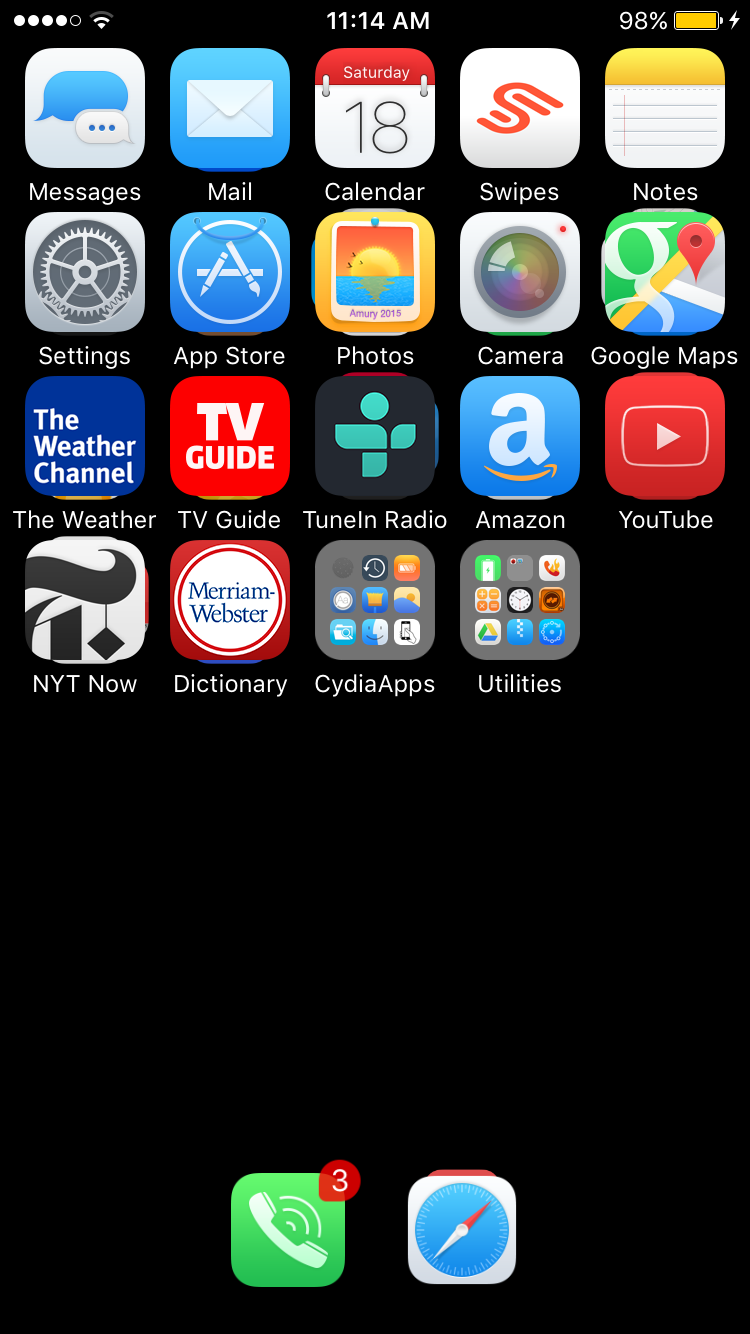Launch TV Guide
This screenshot has width=750, height=1334.
230,436
